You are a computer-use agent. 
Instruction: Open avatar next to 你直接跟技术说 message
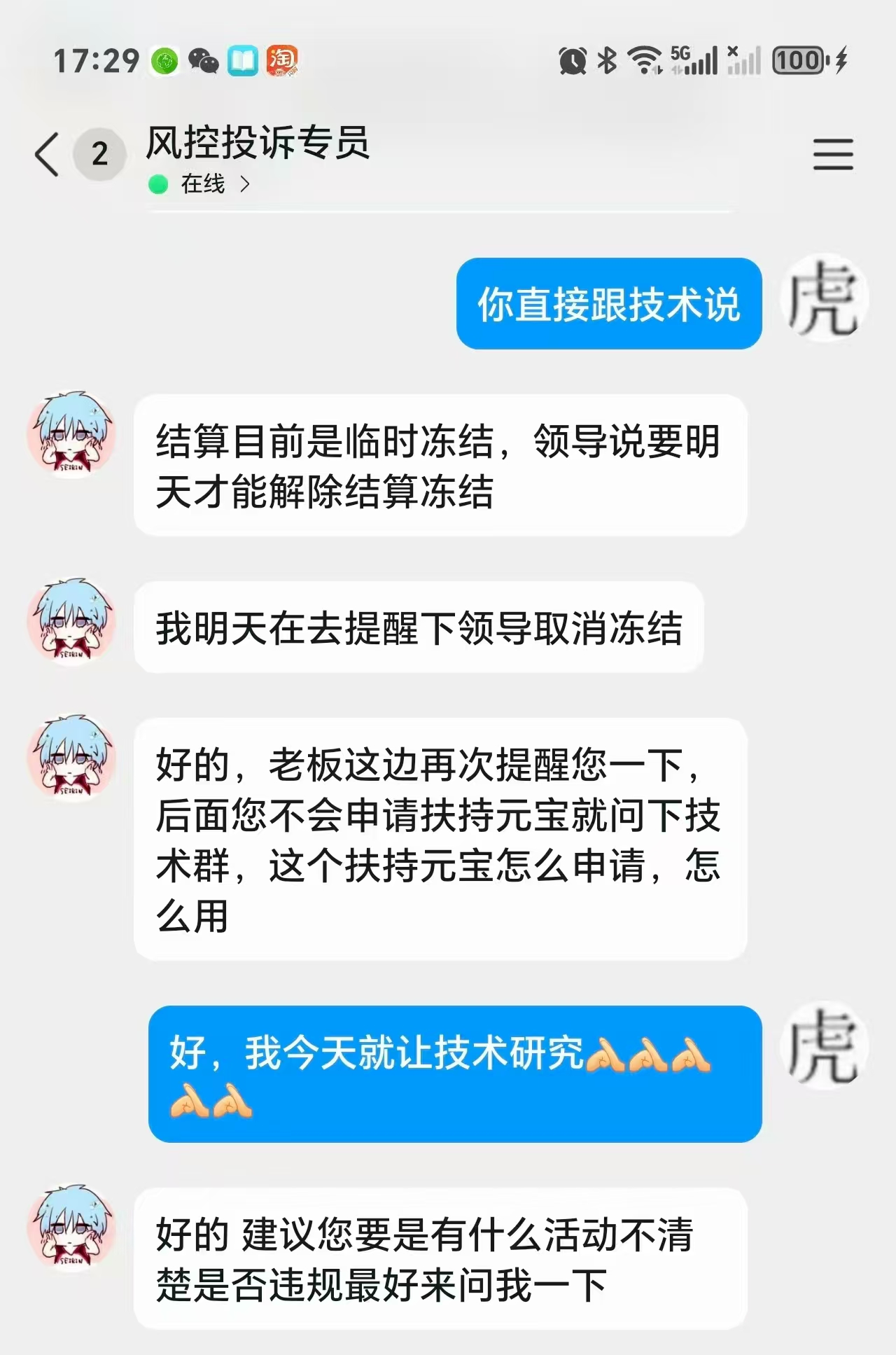point(824,298)
